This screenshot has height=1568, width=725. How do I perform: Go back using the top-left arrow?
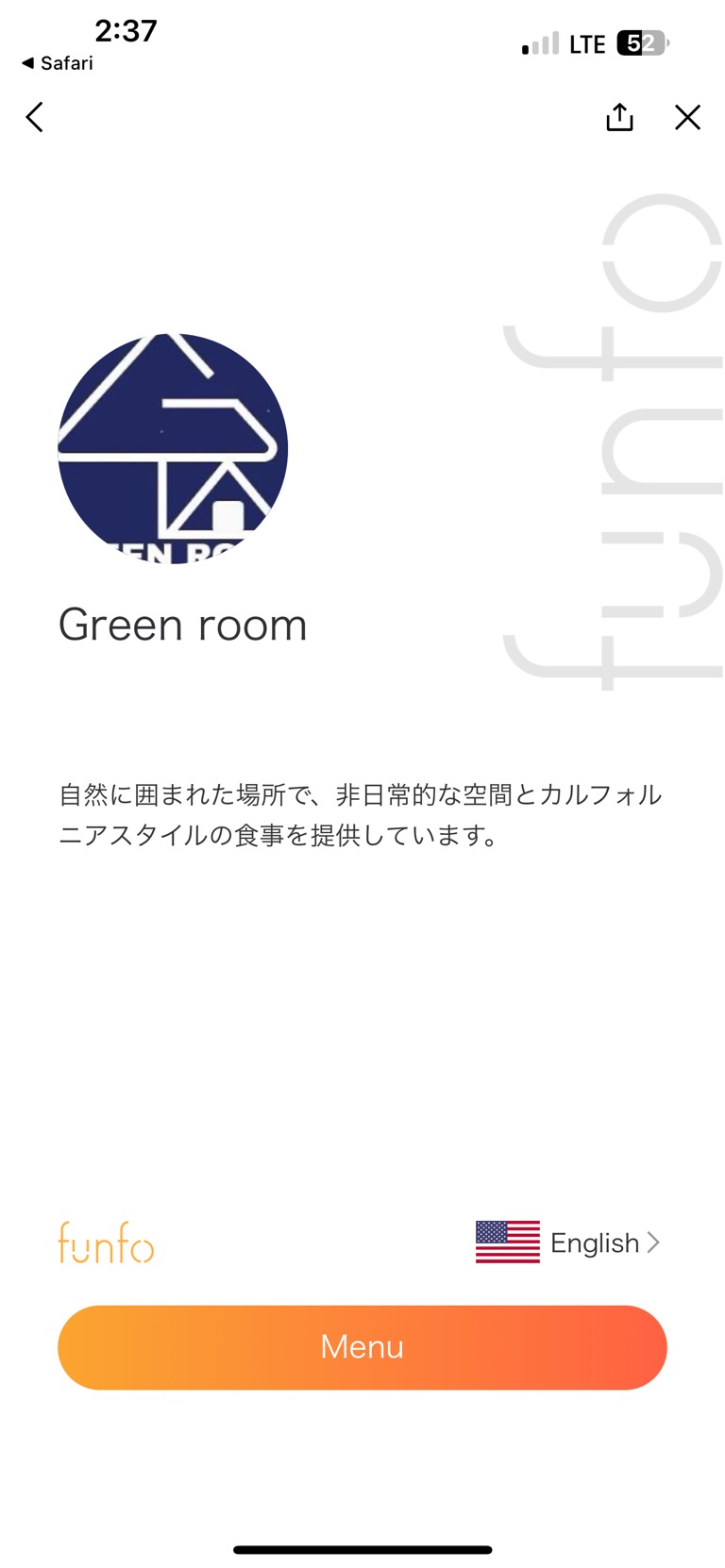click(35, 118)
